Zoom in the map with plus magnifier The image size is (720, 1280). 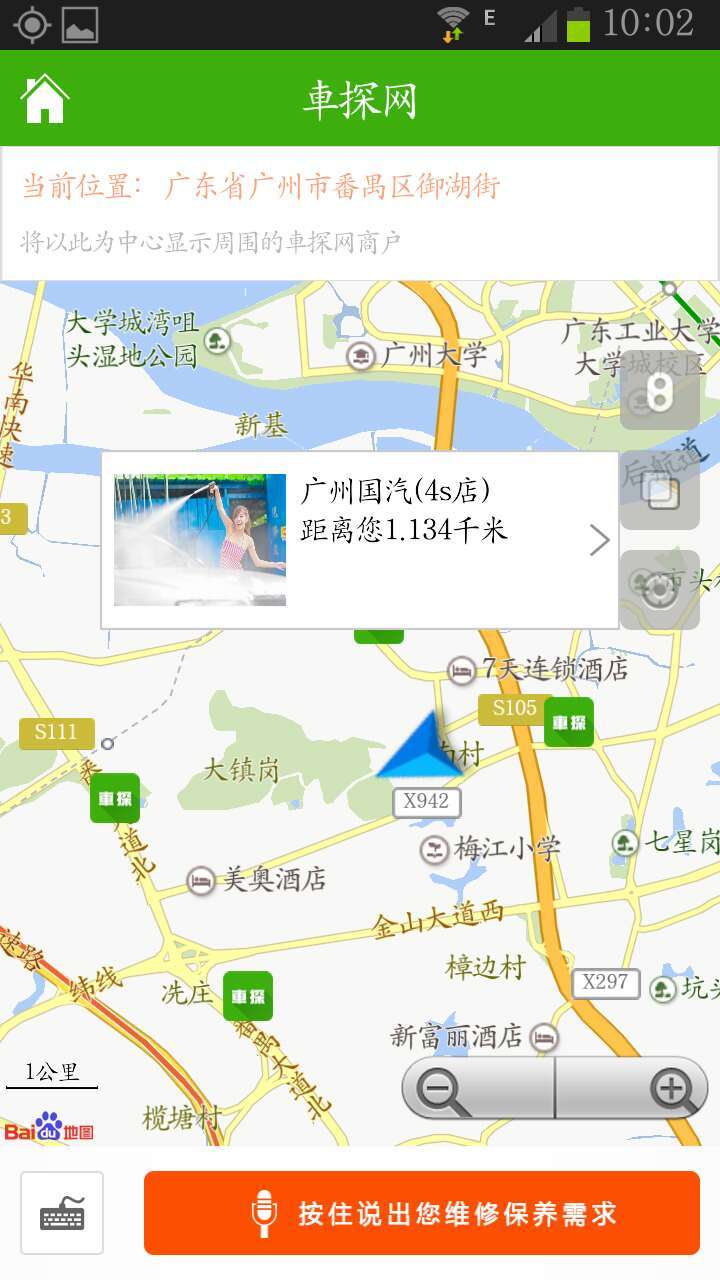click(632, 1088)
